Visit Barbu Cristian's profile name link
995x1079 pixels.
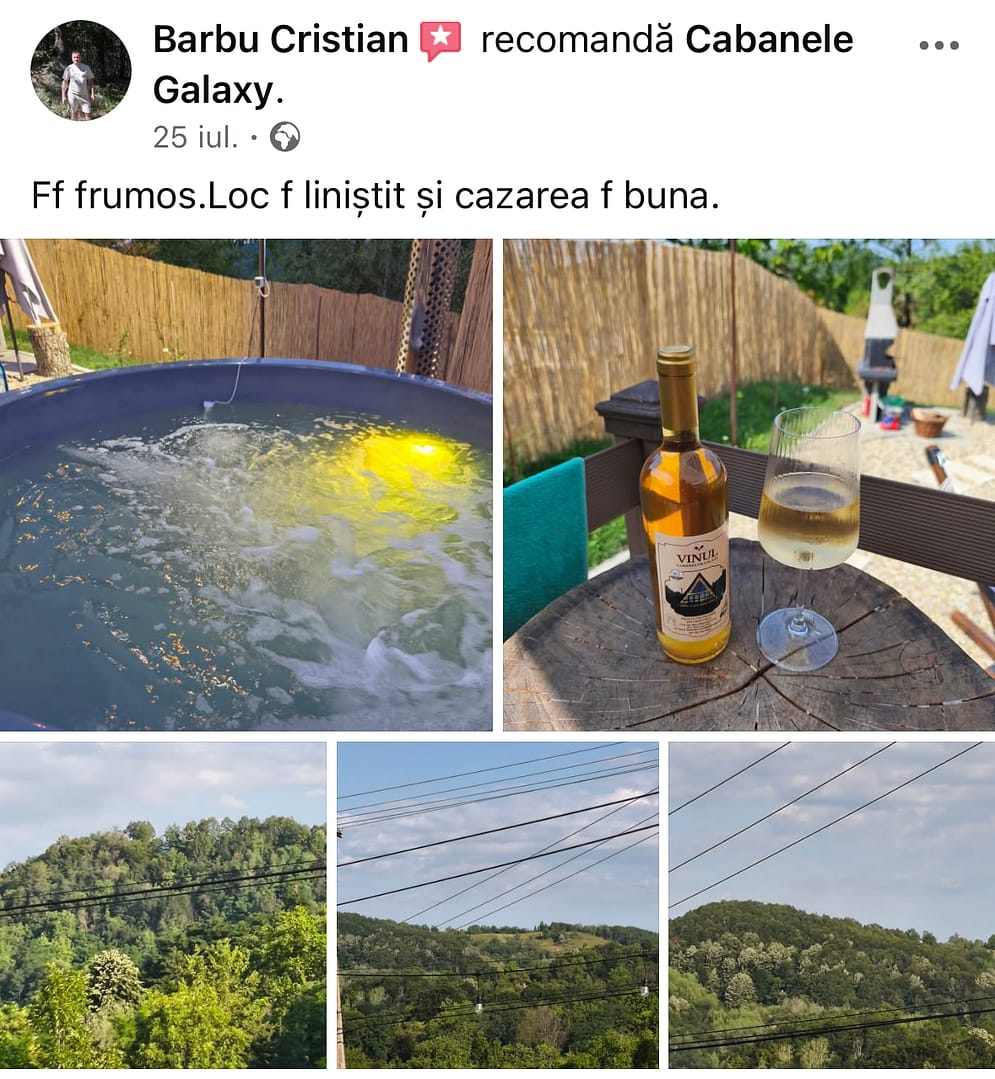[280, 40]
